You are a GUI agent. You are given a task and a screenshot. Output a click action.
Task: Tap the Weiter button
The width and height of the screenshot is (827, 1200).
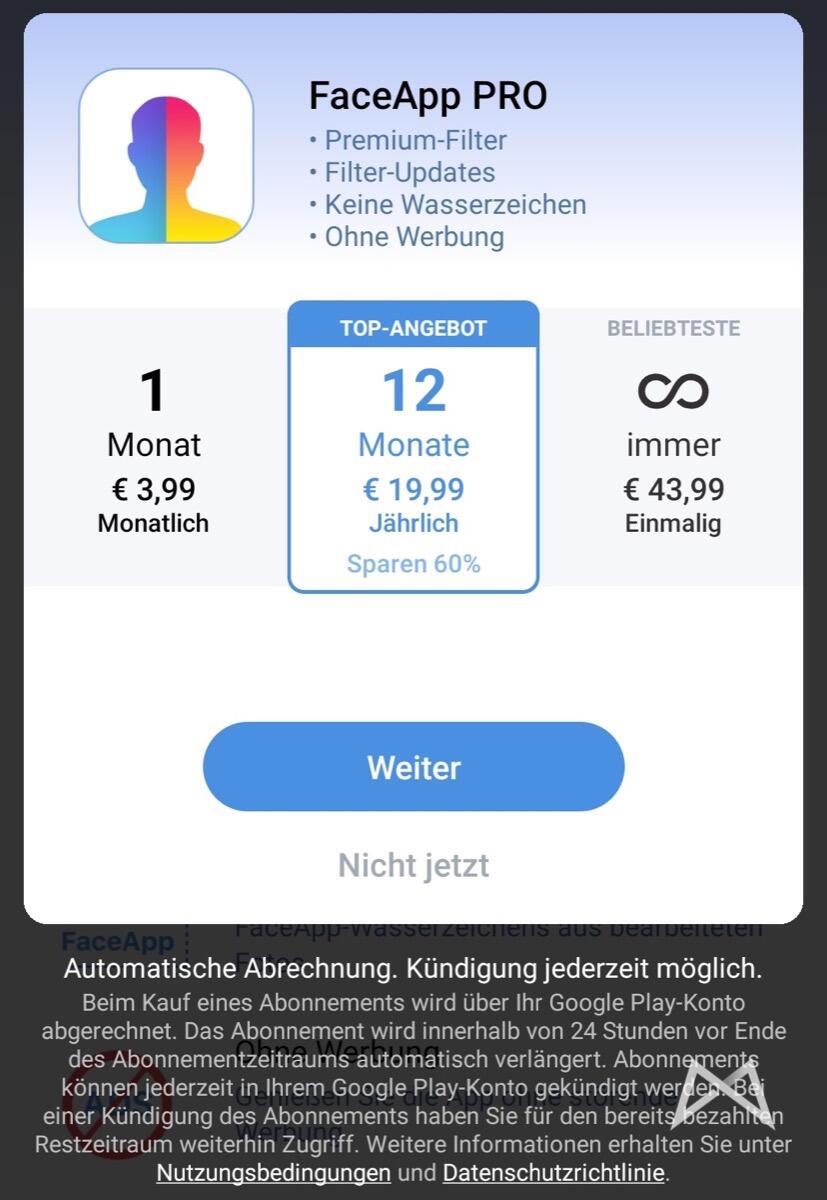pos(413,767)
